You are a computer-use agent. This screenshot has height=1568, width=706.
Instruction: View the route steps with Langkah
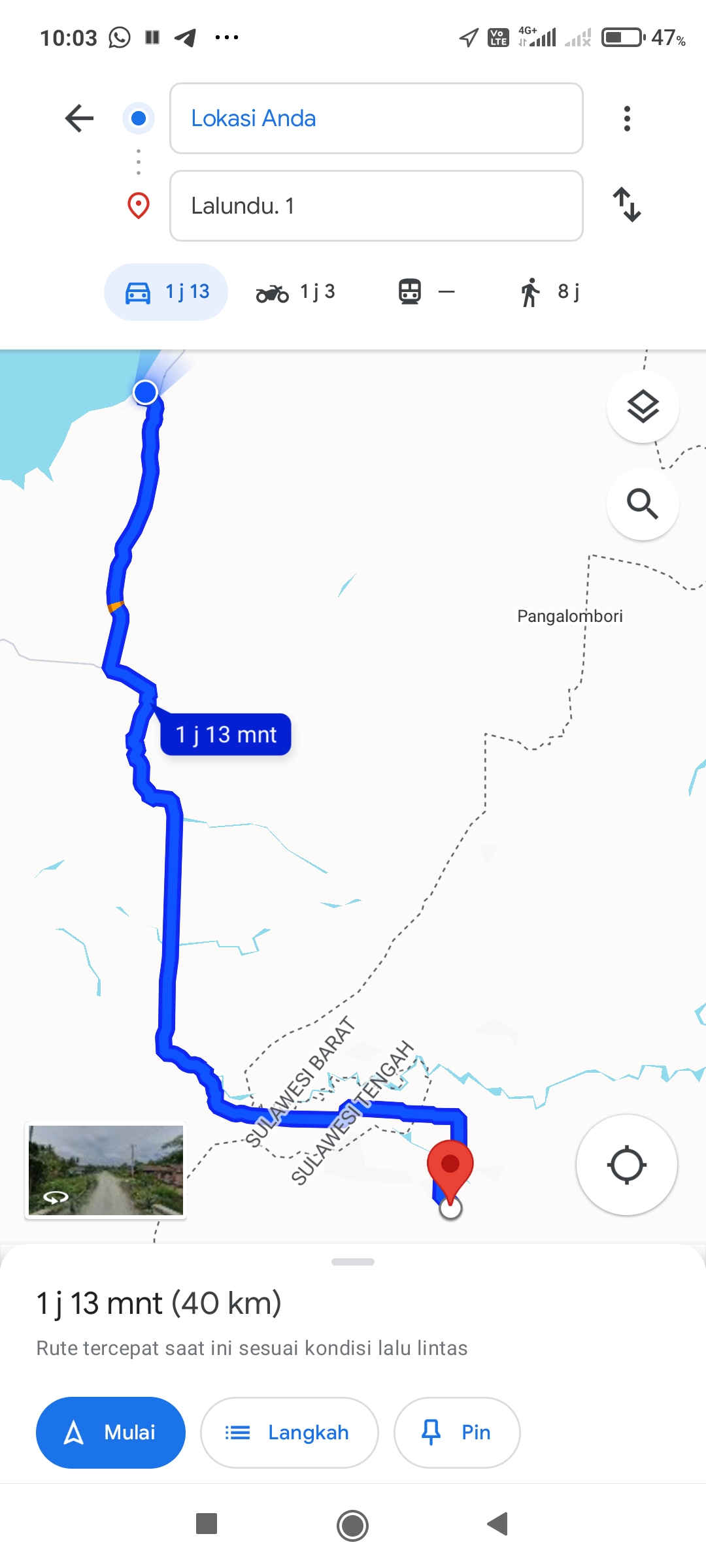[x=289, y=1433]
